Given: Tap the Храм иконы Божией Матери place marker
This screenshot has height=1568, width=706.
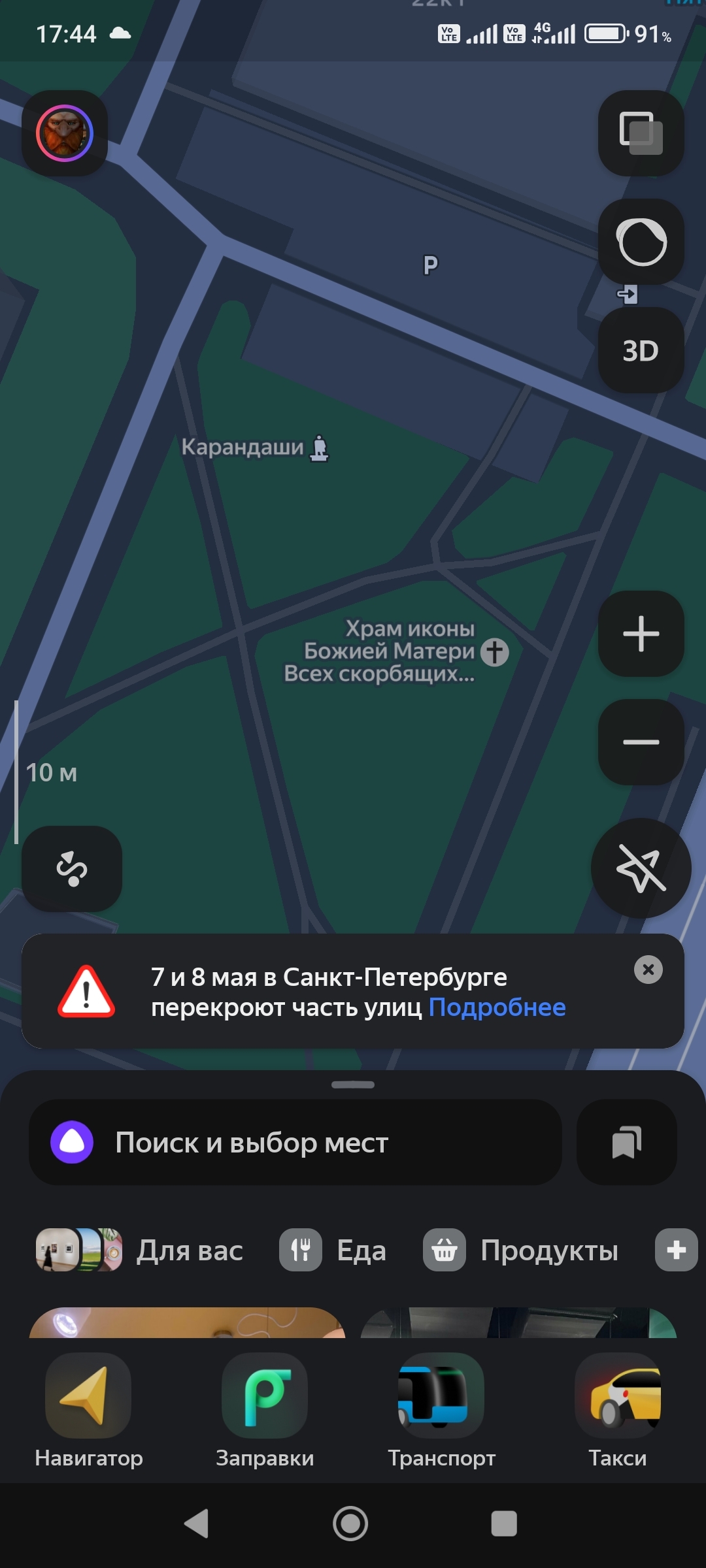Looking at the screenshot, I should click(494, 652).
